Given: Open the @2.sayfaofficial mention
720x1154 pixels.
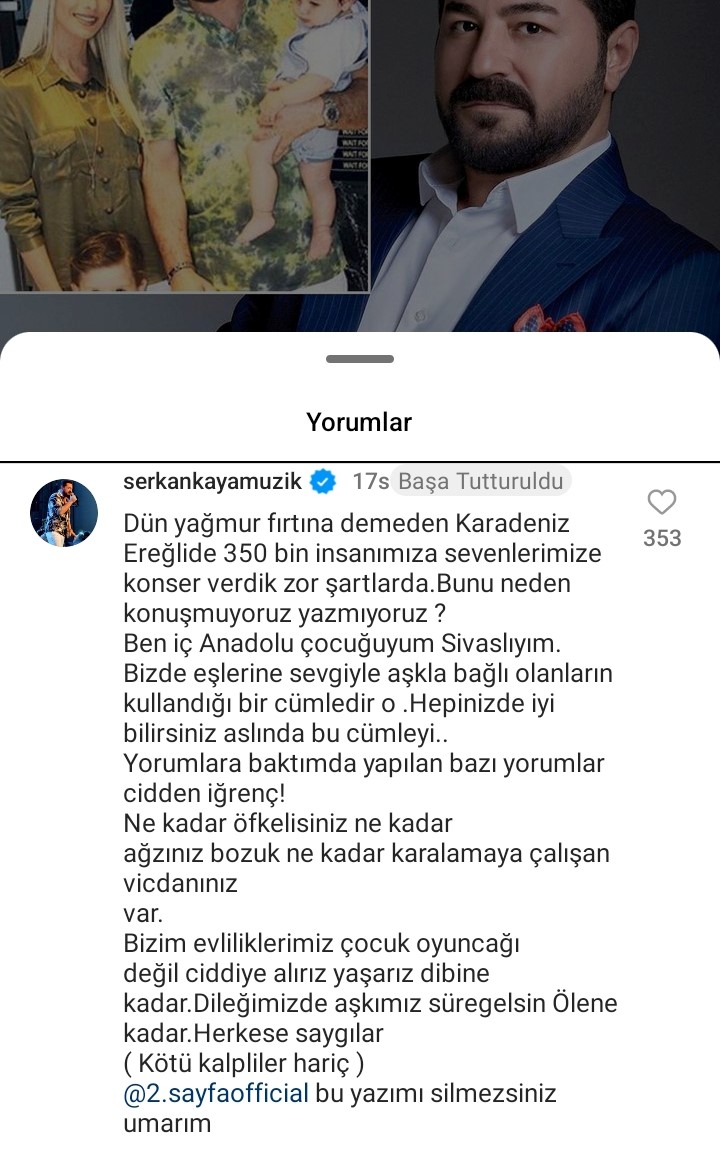Looking at the screenshot, I should (x=215, y=1093).
